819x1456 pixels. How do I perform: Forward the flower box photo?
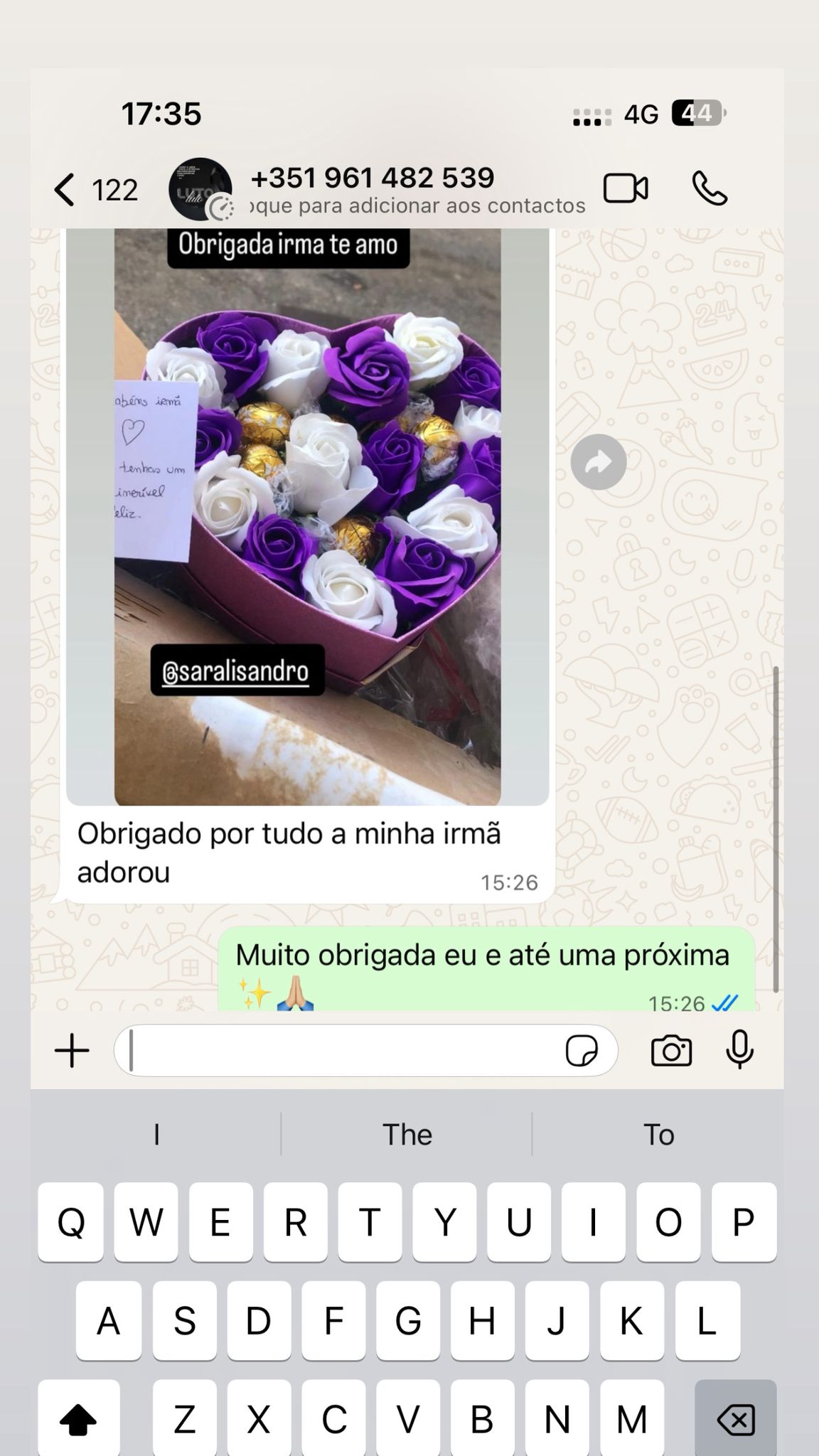[599, 462]
